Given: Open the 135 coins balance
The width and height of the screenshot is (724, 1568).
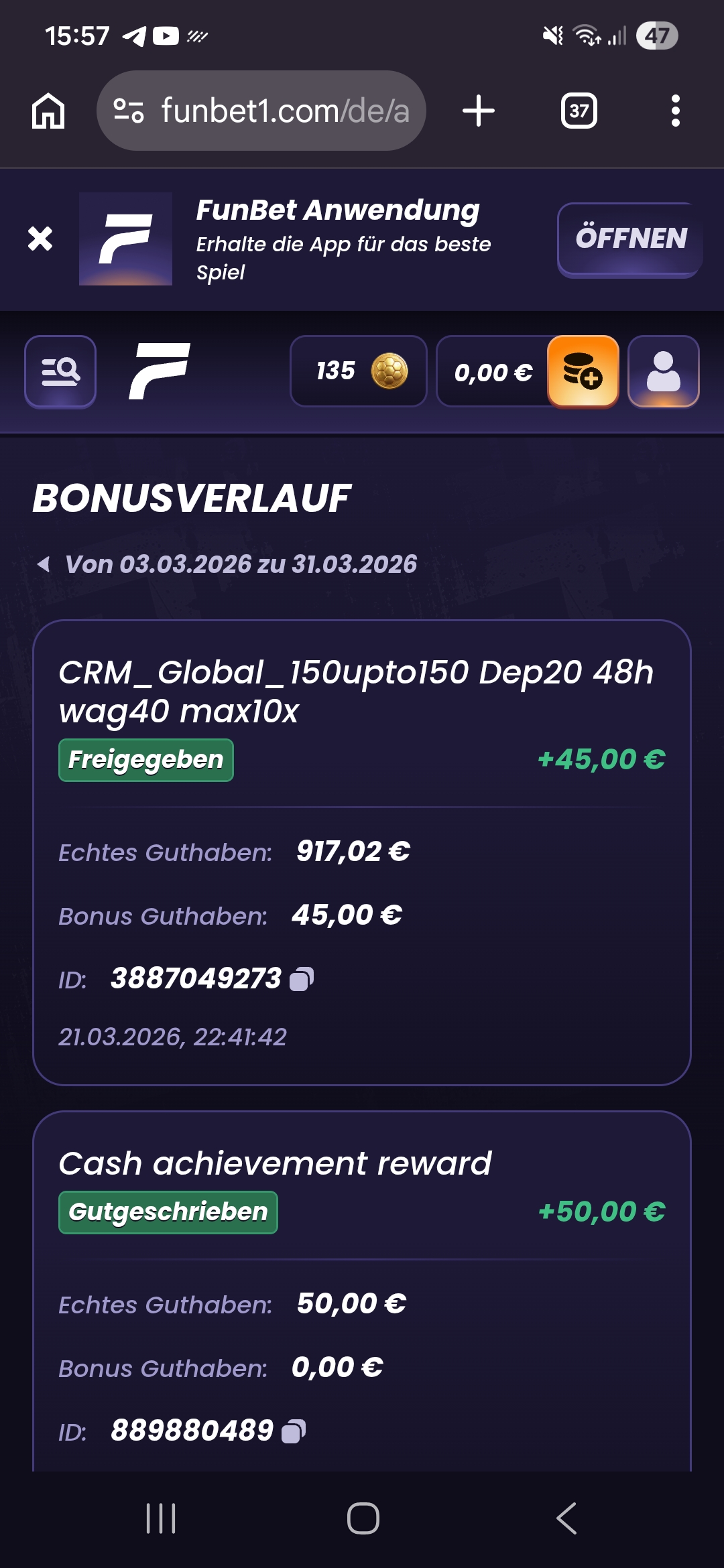Looking at the screenshot, I should coord(359,371).
